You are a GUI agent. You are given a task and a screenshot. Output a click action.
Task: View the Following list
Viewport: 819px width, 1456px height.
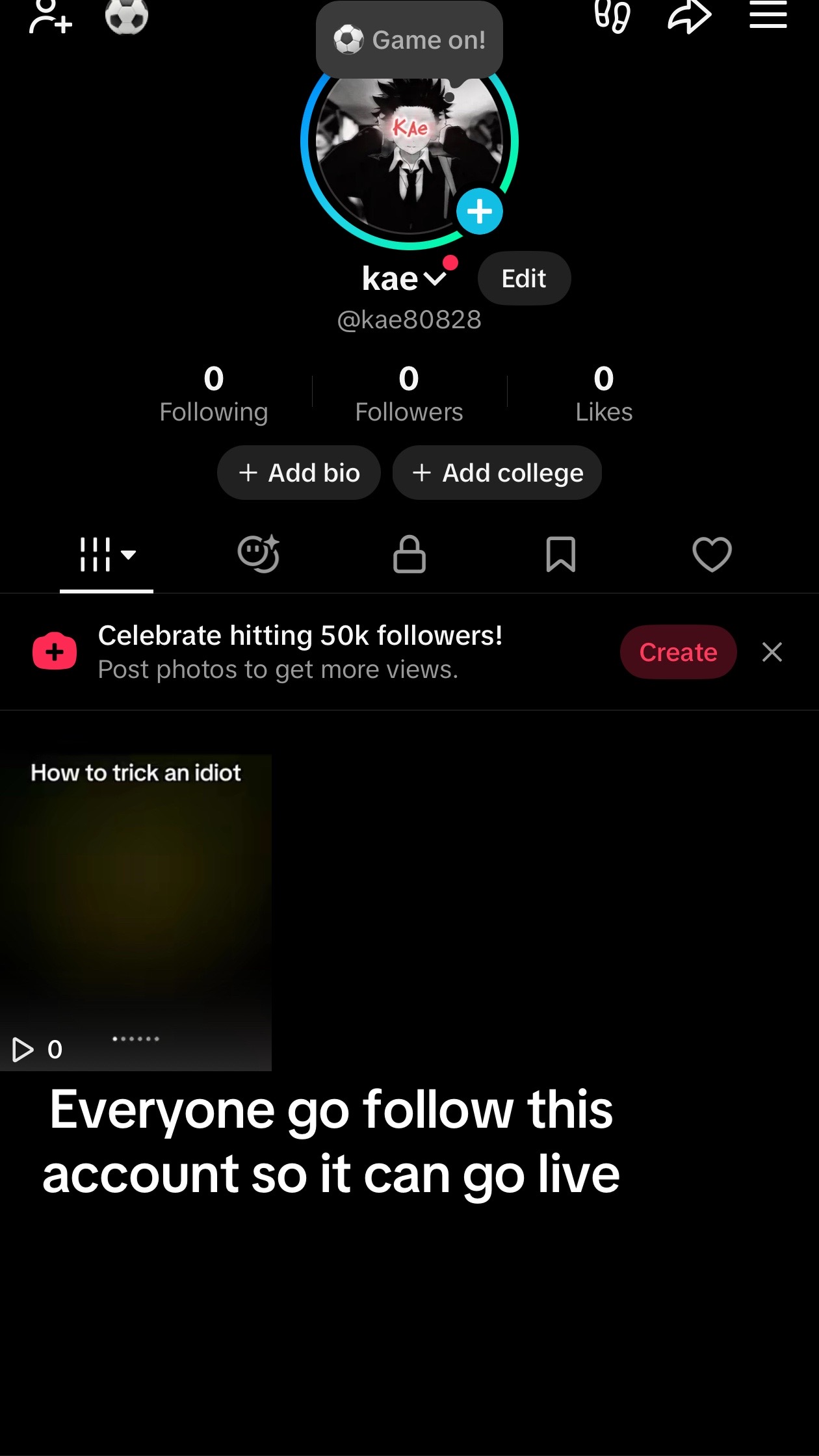pyautogui.click(x=214, y=394)
